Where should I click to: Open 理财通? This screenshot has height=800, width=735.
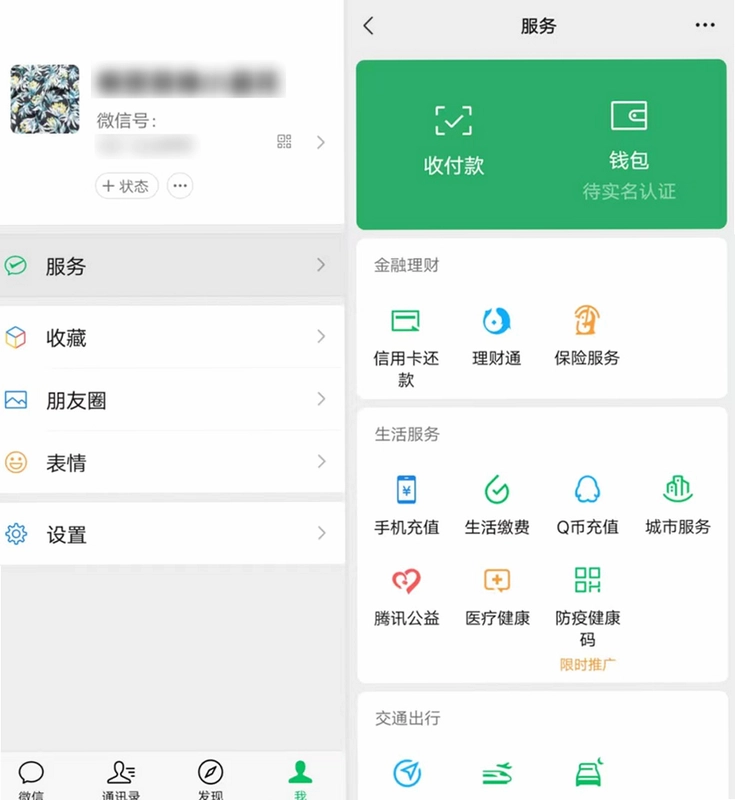pyautogui.click(x=496, y=337)
